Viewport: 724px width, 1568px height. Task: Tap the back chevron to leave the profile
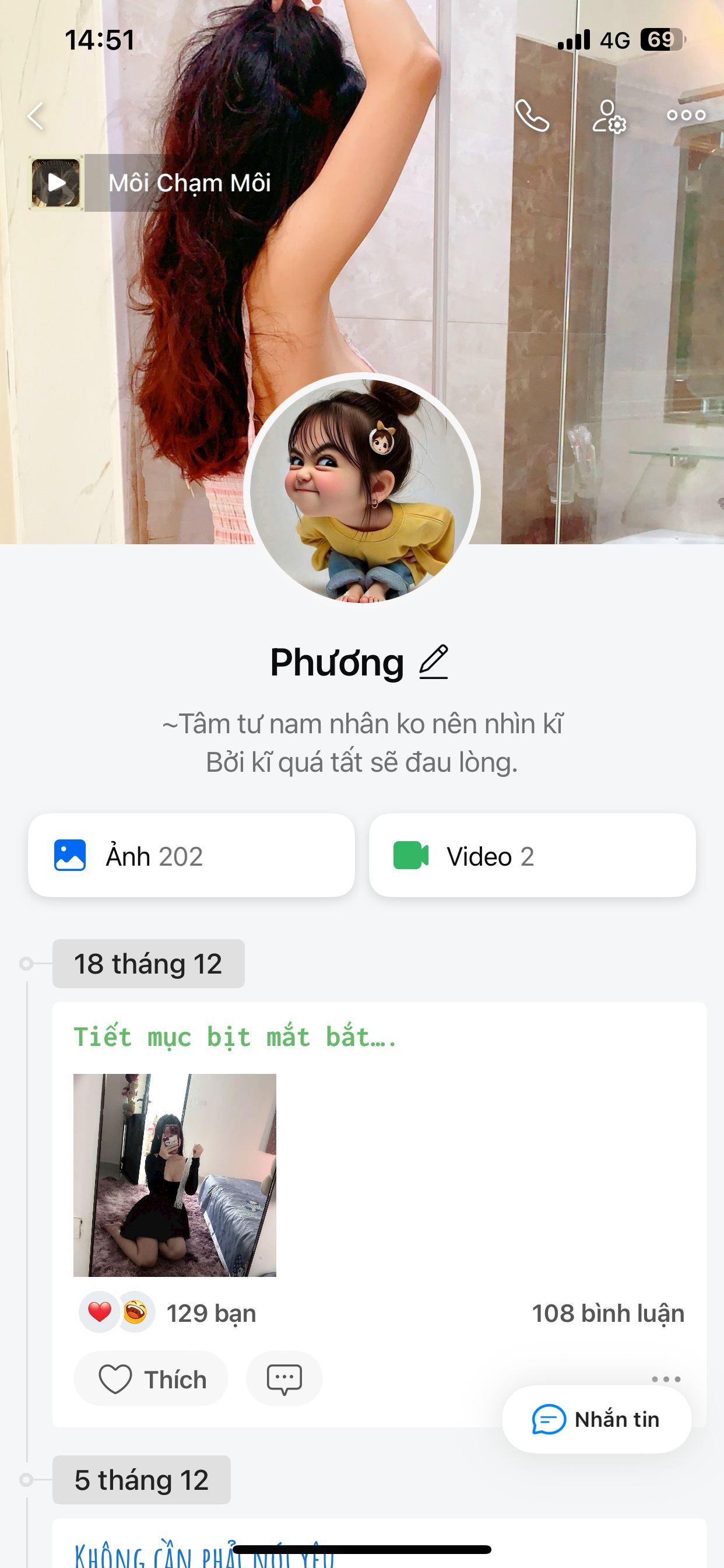(34, 116)
